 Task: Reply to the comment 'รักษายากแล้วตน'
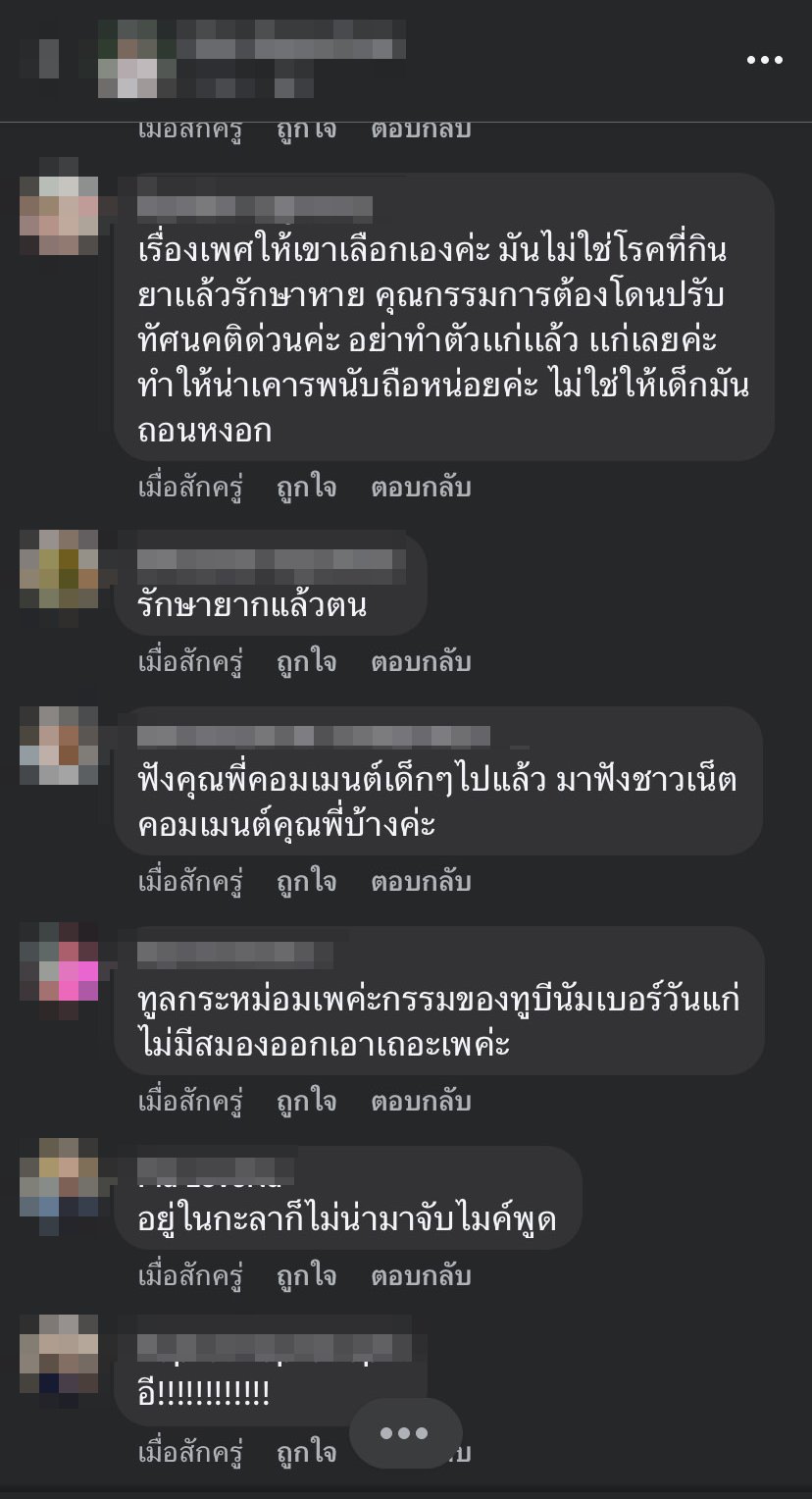[x=421, y=662]
